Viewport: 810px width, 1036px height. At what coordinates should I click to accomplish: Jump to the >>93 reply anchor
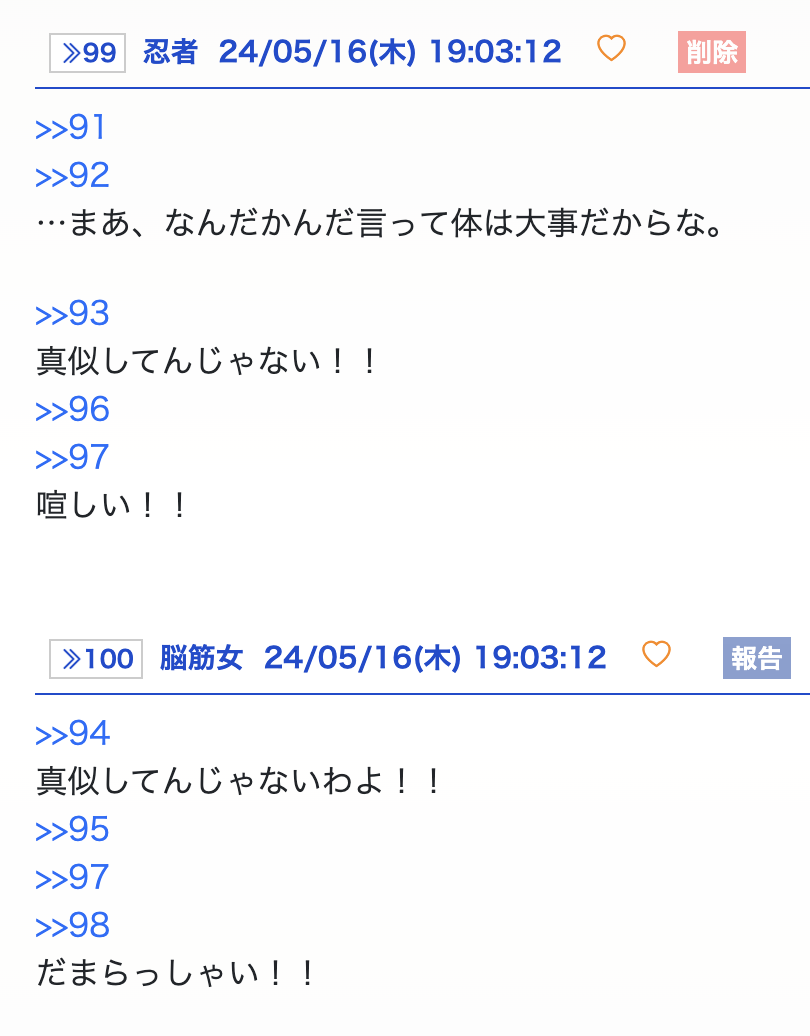point(72,314)
